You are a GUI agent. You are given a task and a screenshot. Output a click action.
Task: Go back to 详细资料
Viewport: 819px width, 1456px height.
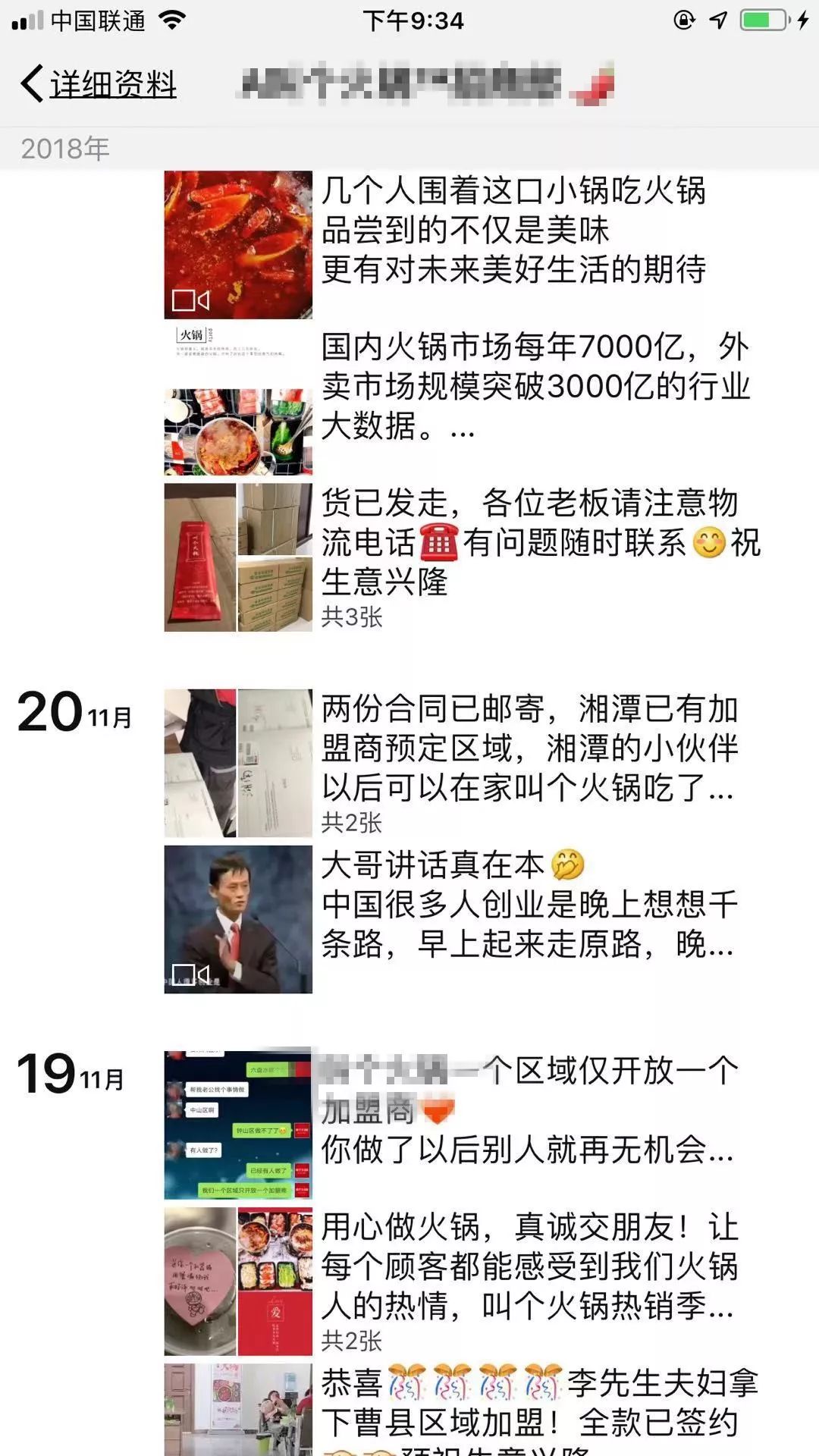99,84
